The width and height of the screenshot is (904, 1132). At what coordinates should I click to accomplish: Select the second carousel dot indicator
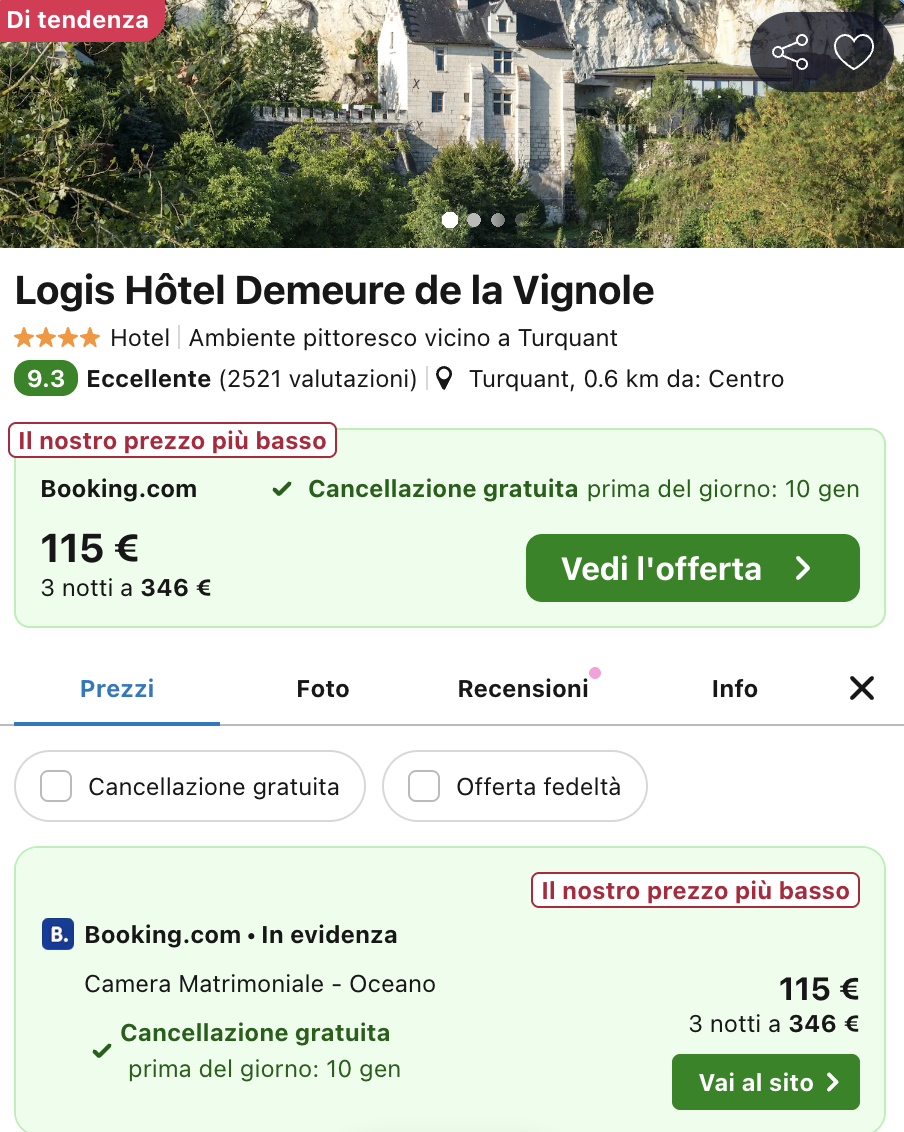(474, 219)
